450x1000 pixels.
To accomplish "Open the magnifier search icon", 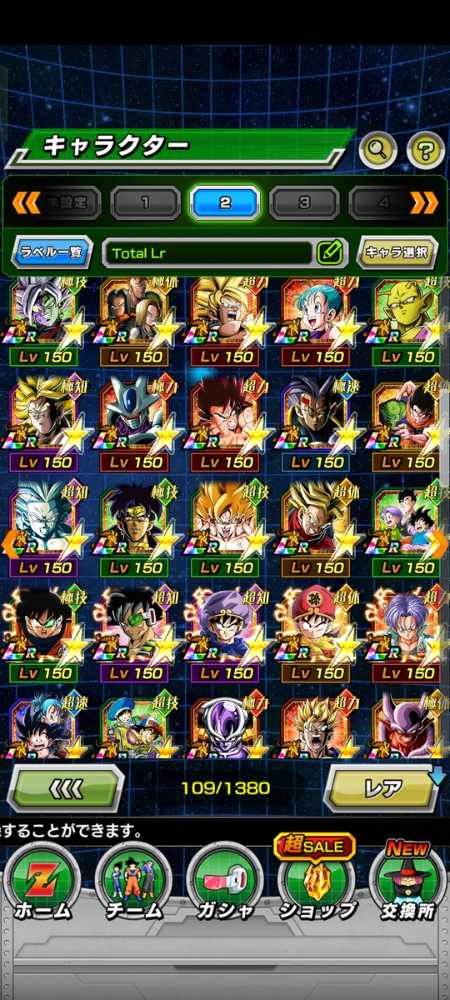I will [378, 151].
